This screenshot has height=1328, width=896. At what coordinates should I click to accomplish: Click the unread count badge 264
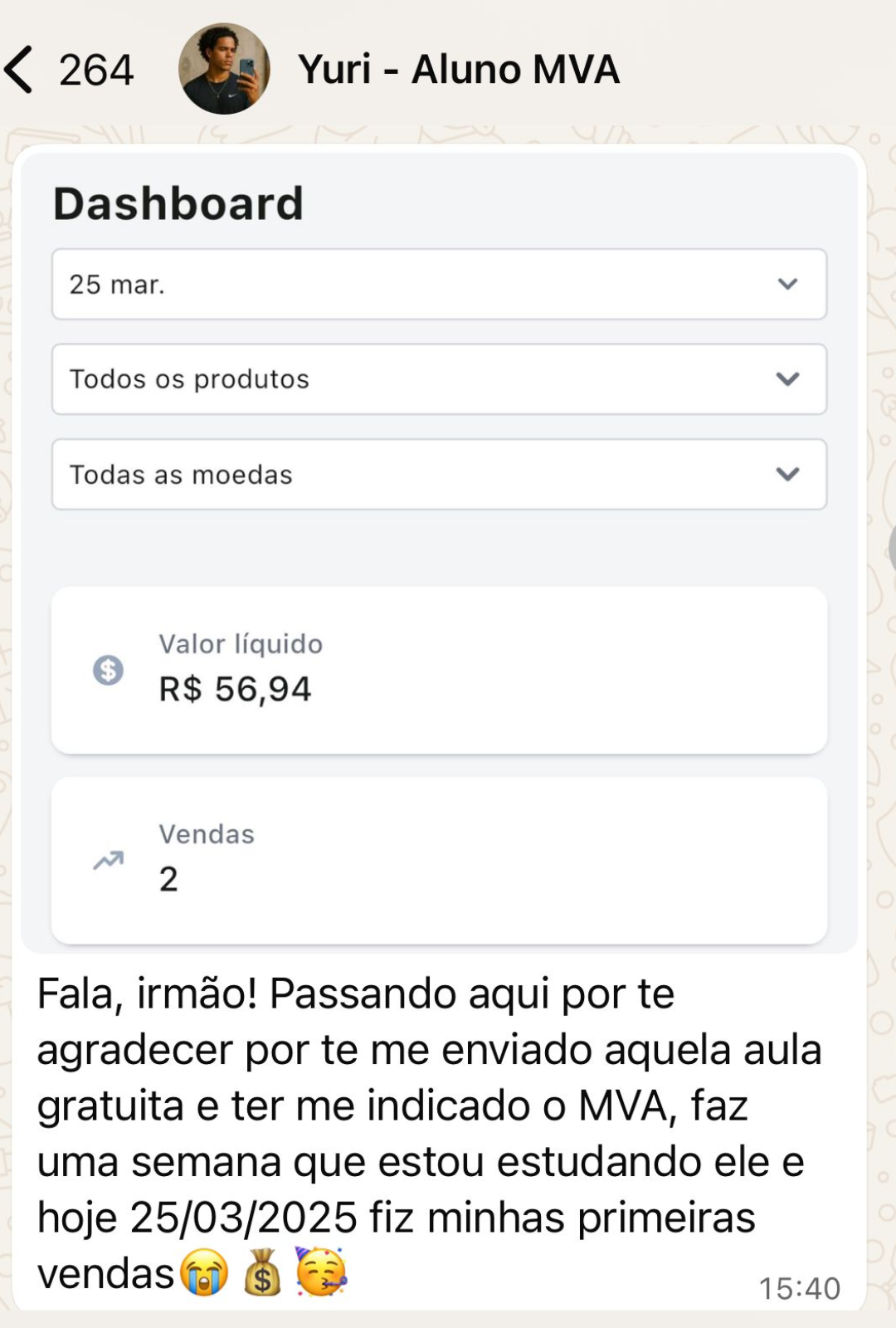click(x=94, y=71)
